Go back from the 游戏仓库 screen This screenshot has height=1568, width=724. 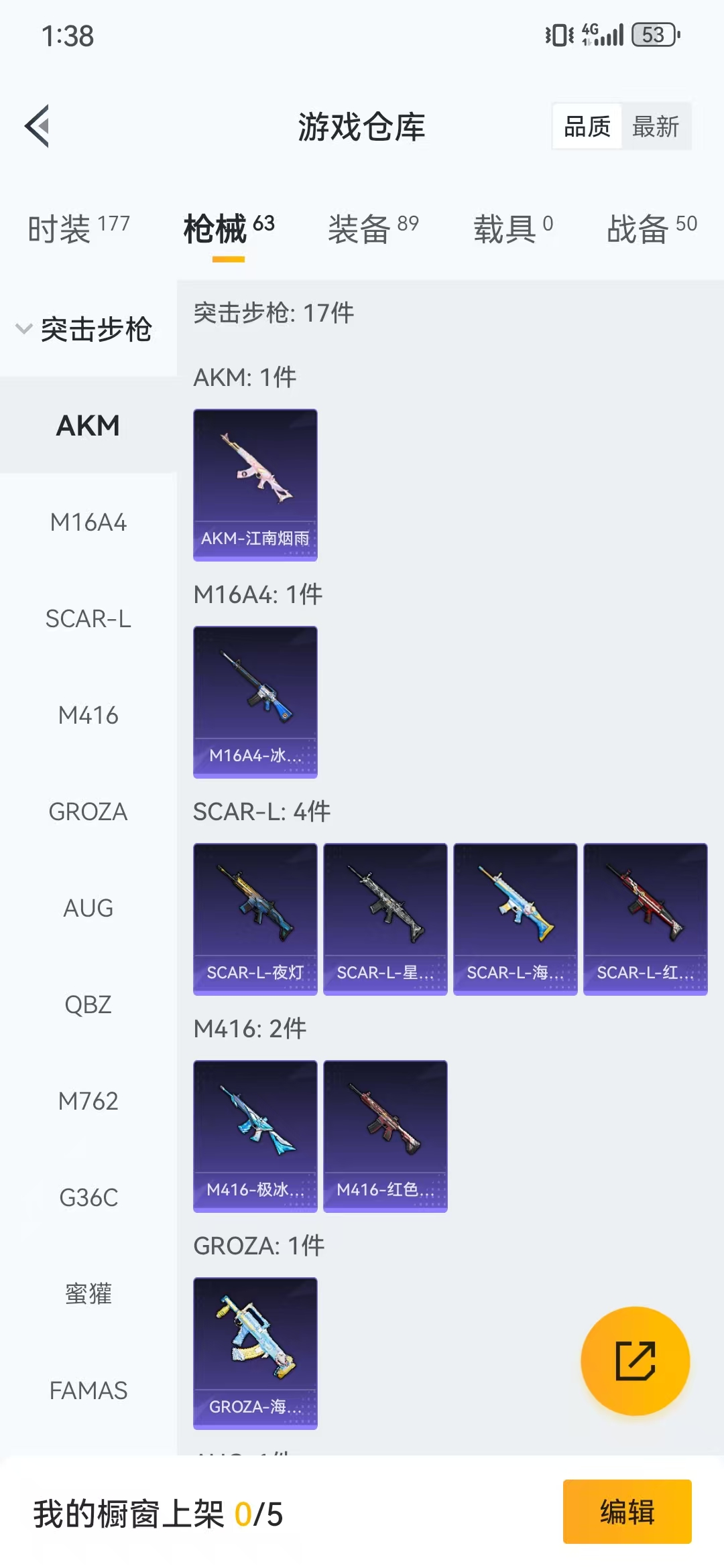pos(38,126)
